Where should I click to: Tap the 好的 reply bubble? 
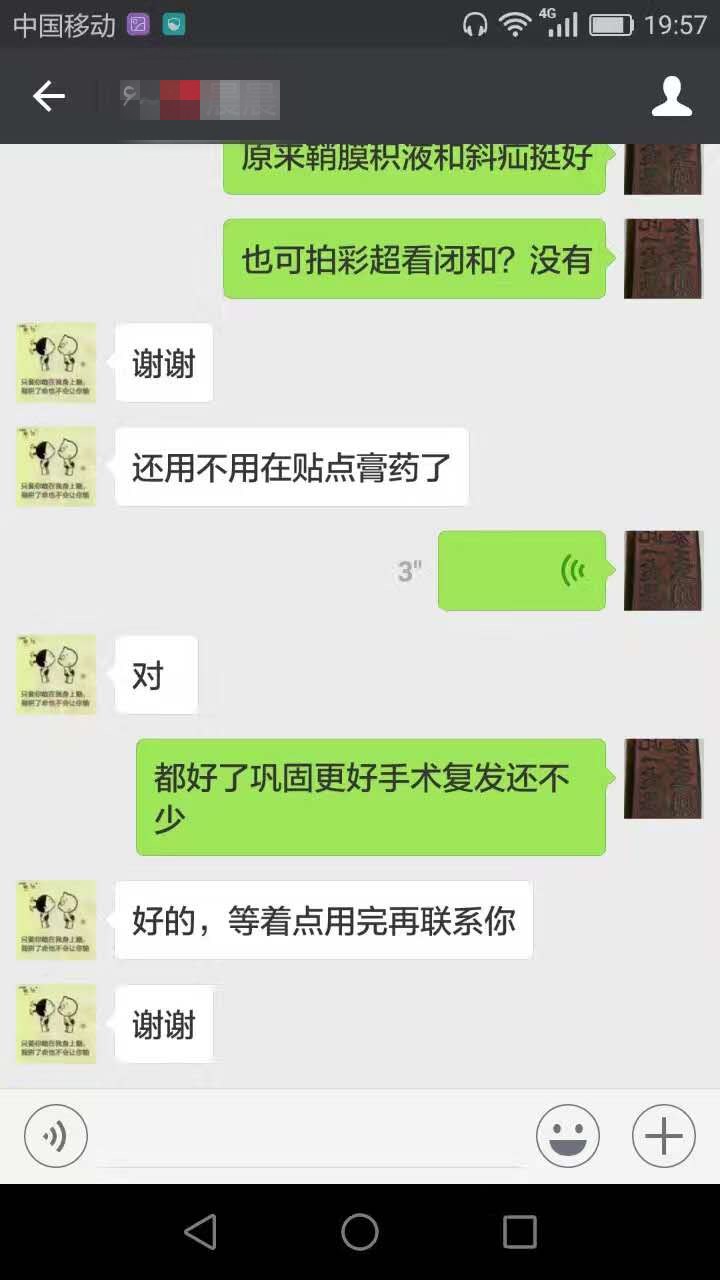coord(322,920)
